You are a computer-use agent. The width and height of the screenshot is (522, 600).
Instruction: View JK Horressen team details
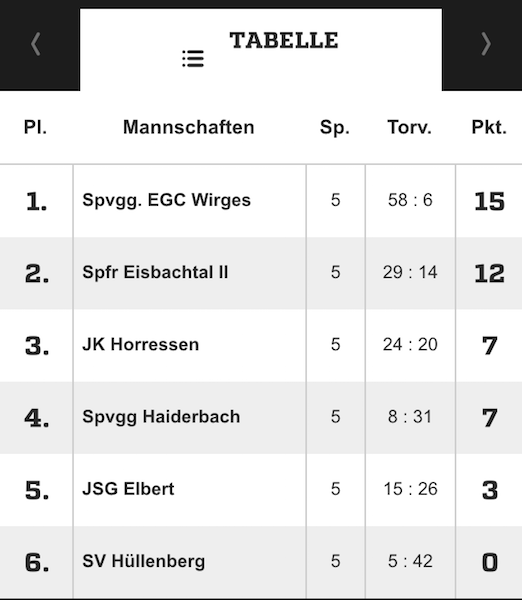pos(140,344)
